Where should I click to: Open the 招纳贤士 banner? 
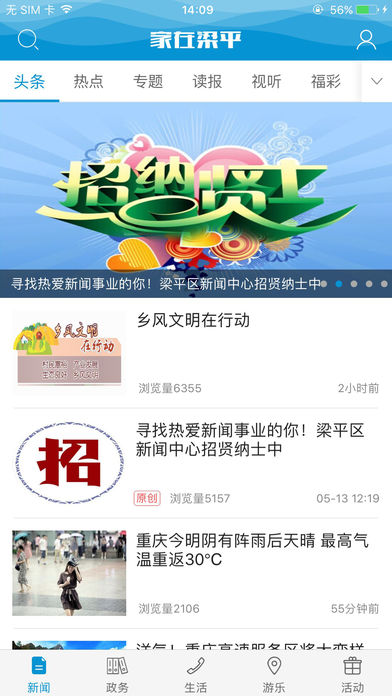tap(196, 200)
